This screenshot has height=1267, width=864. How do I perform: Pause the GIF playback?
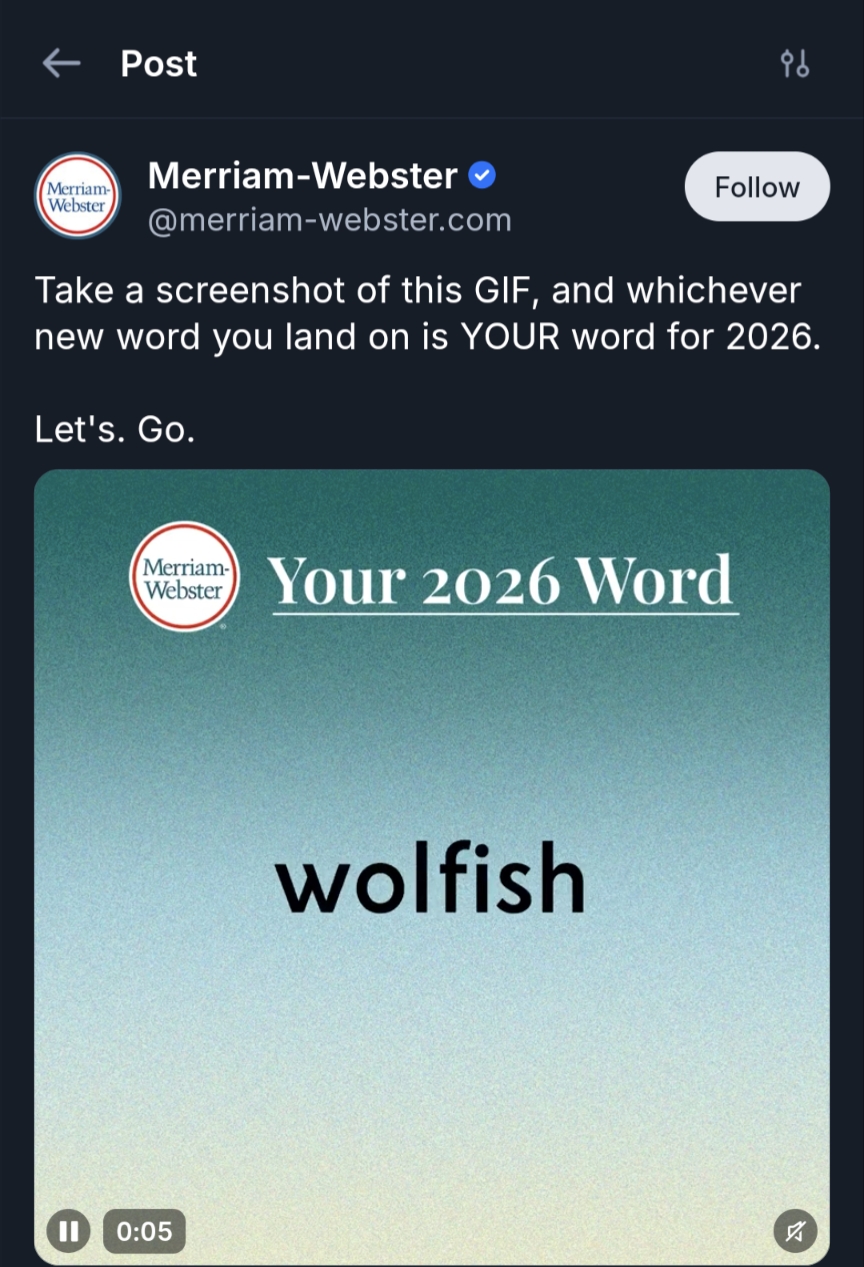(68, 1231)
